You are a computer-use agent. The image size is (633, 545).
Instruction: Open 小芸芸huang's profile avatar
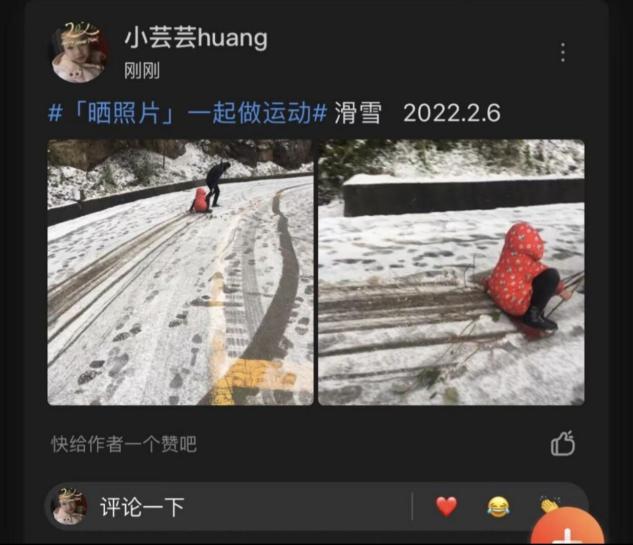tap(78, 53)
